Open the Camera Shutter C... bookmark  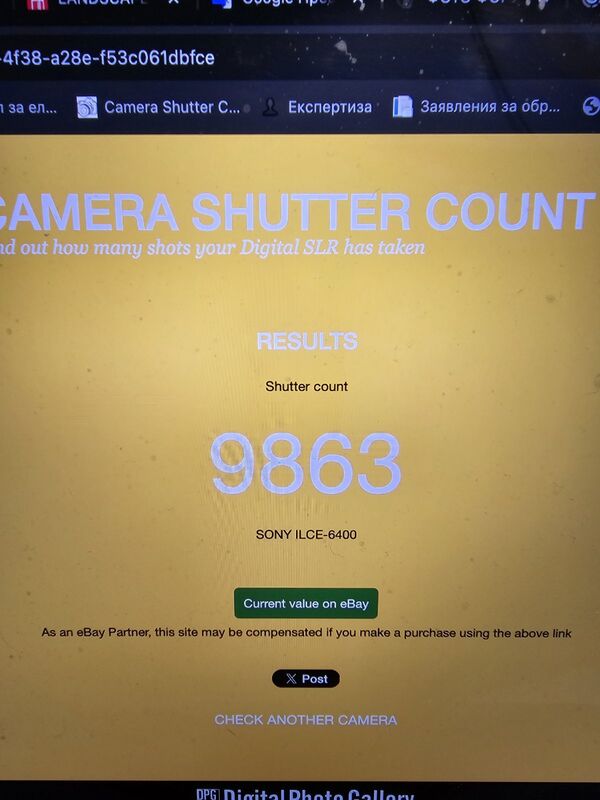160,107
